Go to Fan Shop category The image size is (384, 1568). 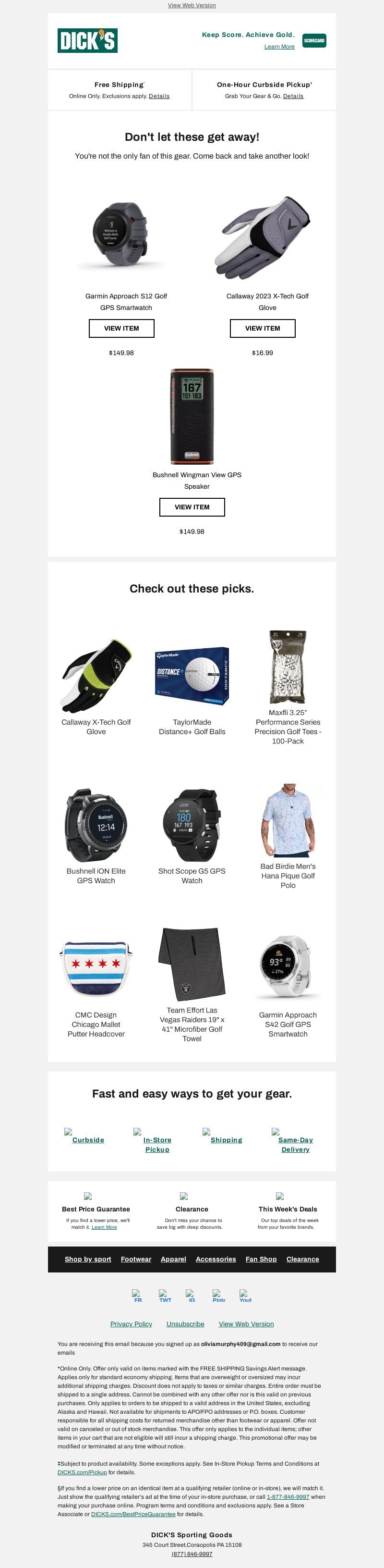[x=261, y=1259]
